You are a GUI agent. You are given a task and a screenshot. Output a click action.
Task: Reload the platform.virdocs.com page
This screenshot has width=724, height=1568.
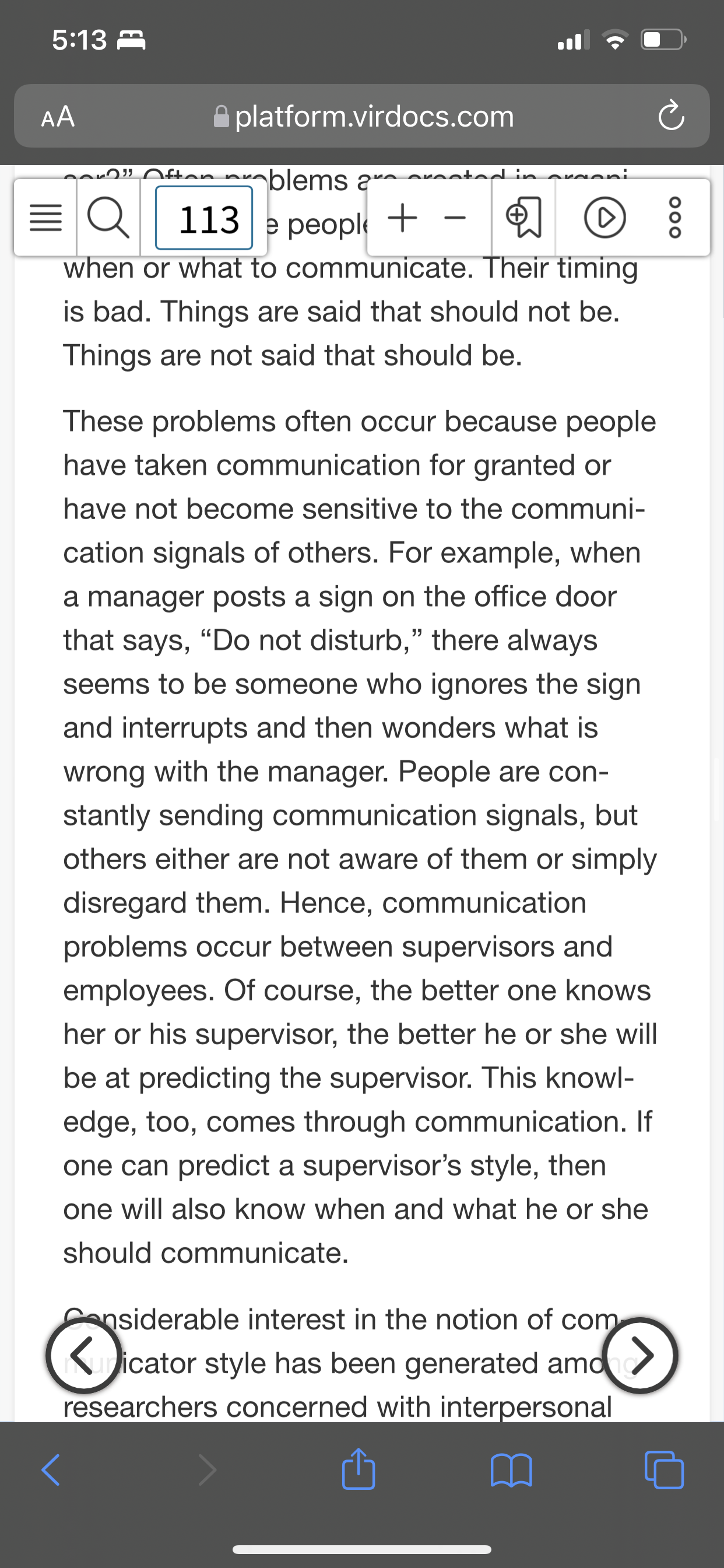(671, 116)
